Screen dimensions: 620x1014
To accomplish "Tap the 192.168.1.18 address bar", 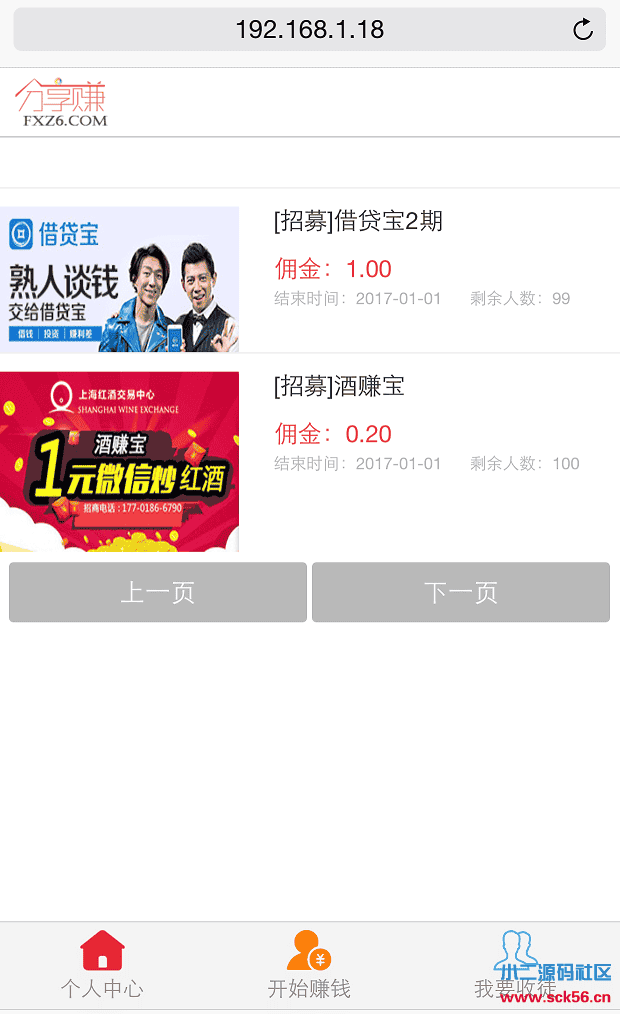I will point(309,30).
